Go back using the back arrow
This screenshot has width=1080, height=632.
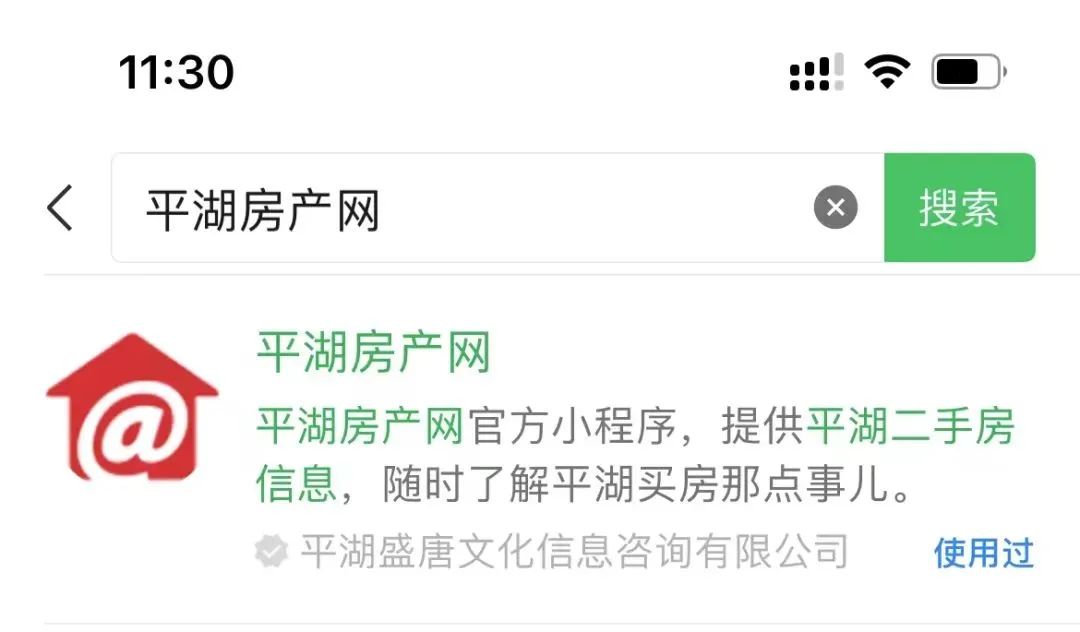[x=60, y=209]
